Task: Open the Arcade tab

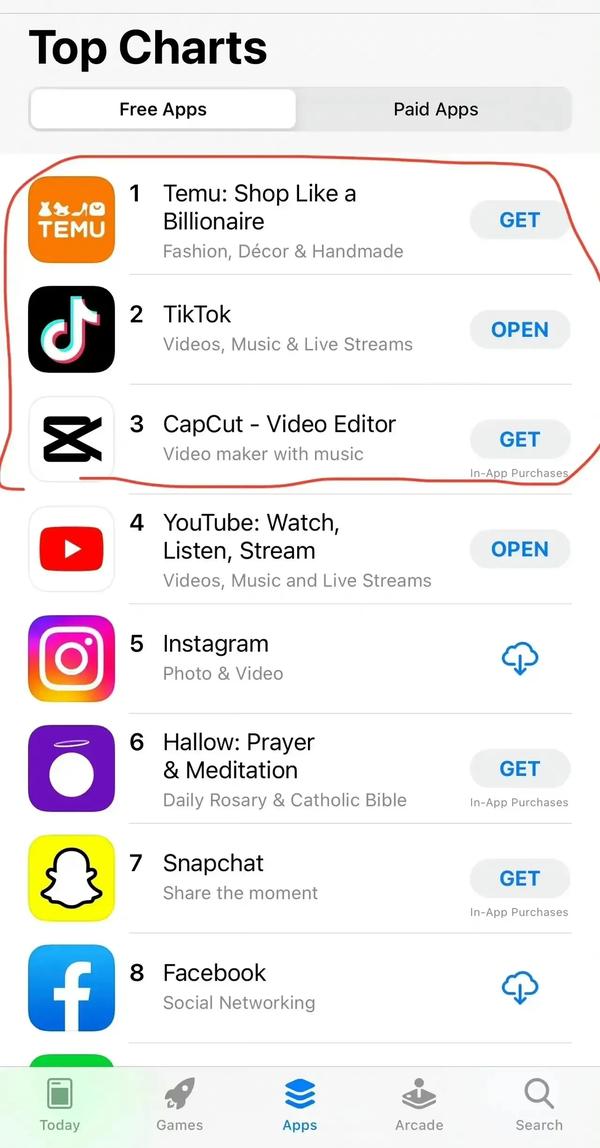Action: (419, 1105)
